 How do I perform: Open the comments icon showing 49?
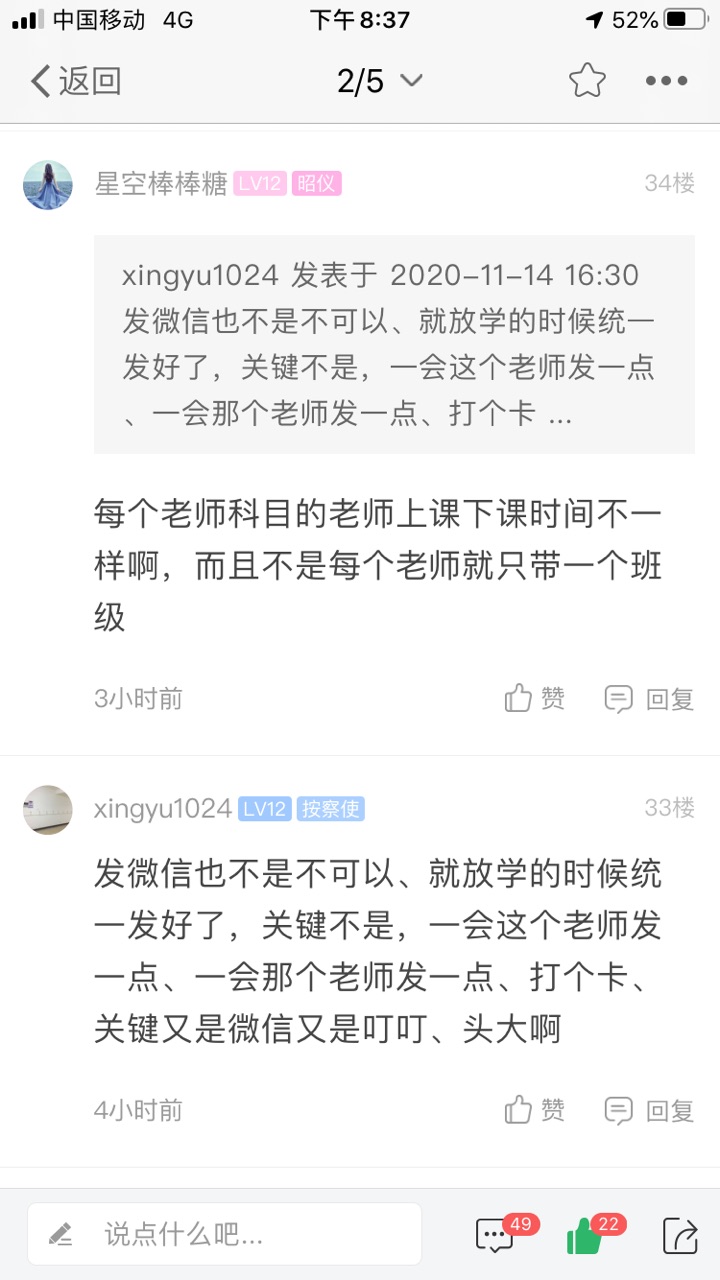[496, 1236]
